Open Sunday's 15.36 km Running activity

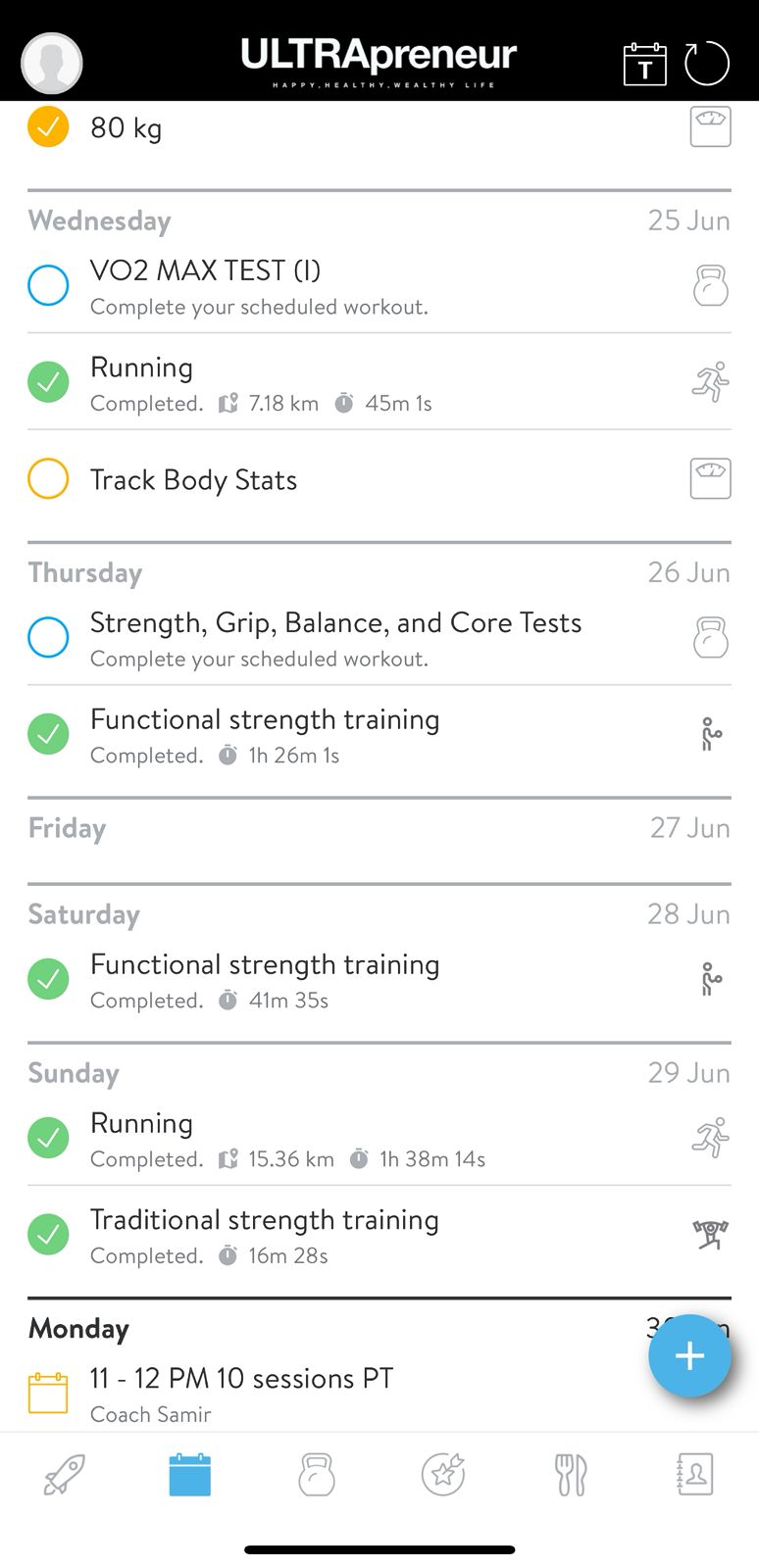[x=379, y=1138]
